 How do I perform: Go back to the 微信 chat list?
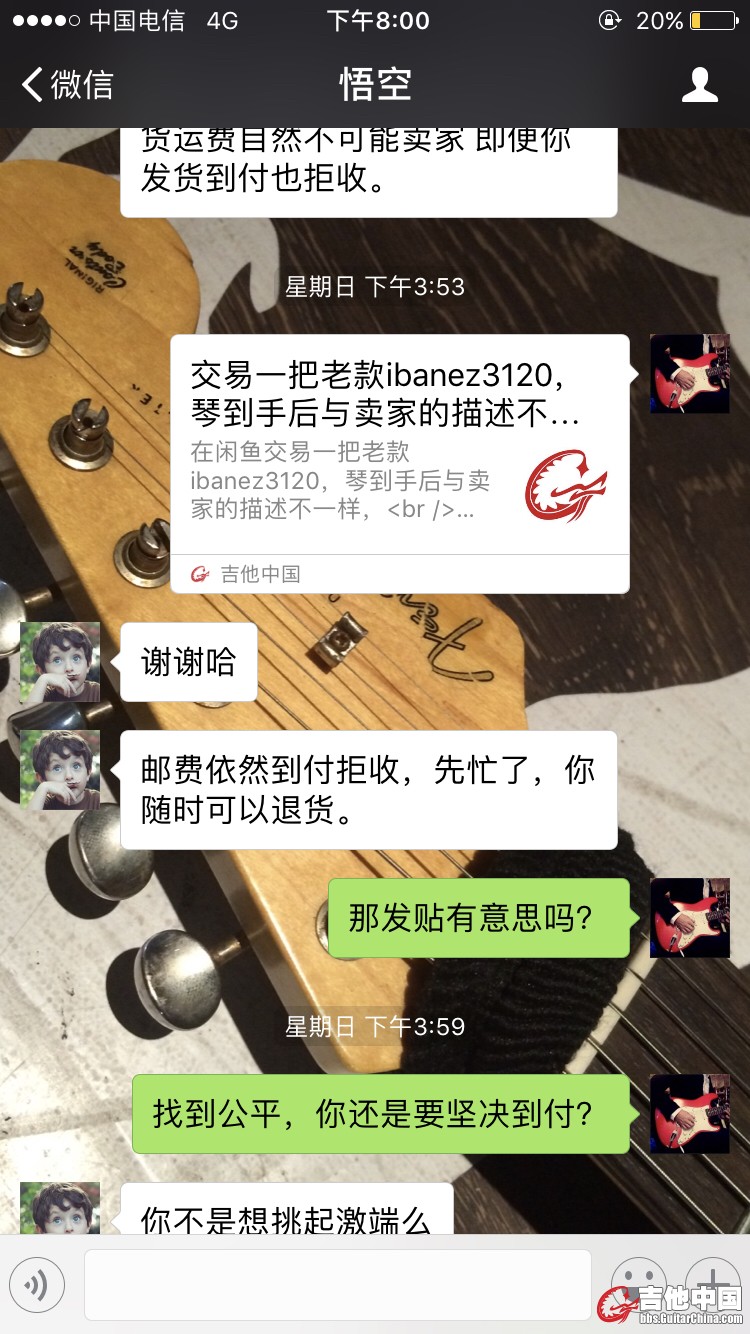click(x=68, y=85)
